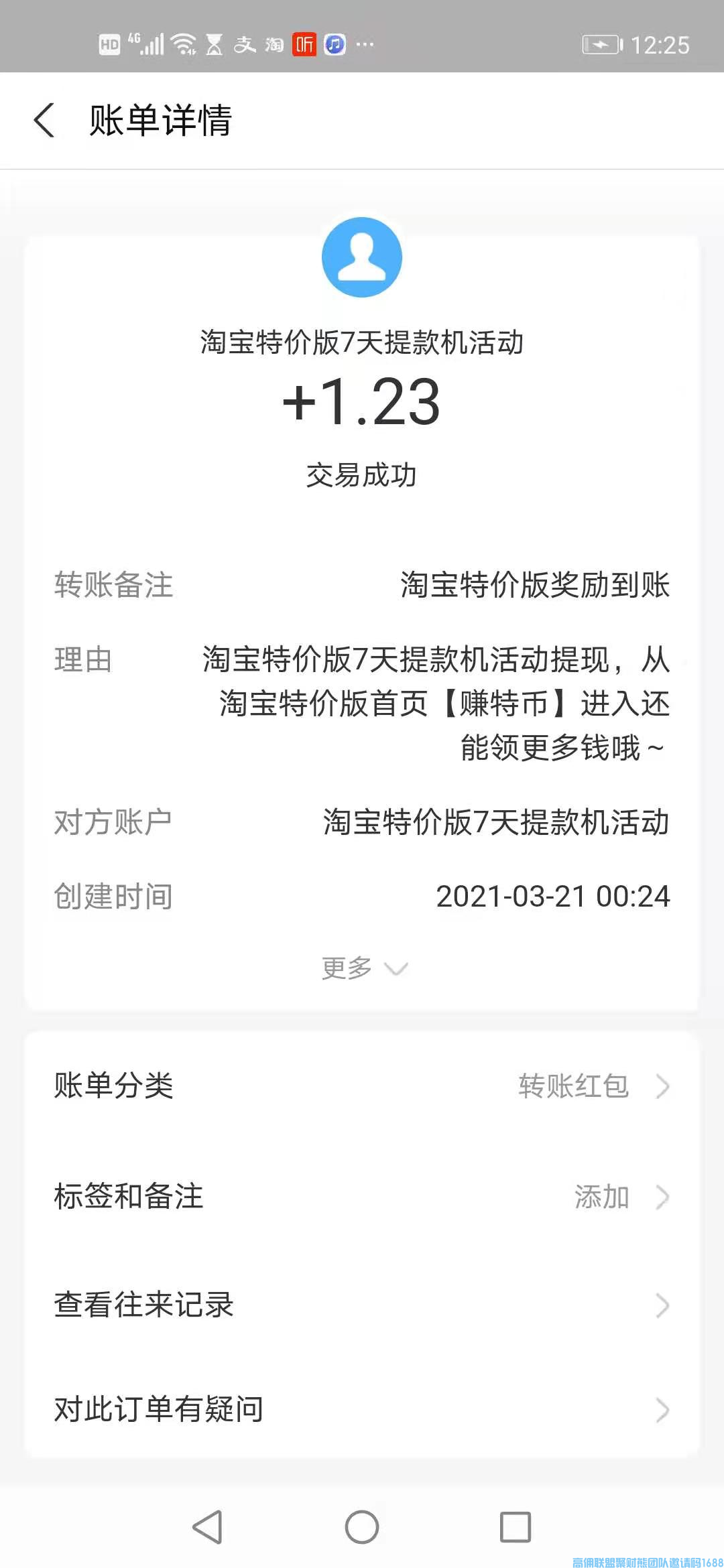Viewport: 724px width, 1568px height.
Task: Tap the payer's profile avatar
Action: click(x=362, y=257)
